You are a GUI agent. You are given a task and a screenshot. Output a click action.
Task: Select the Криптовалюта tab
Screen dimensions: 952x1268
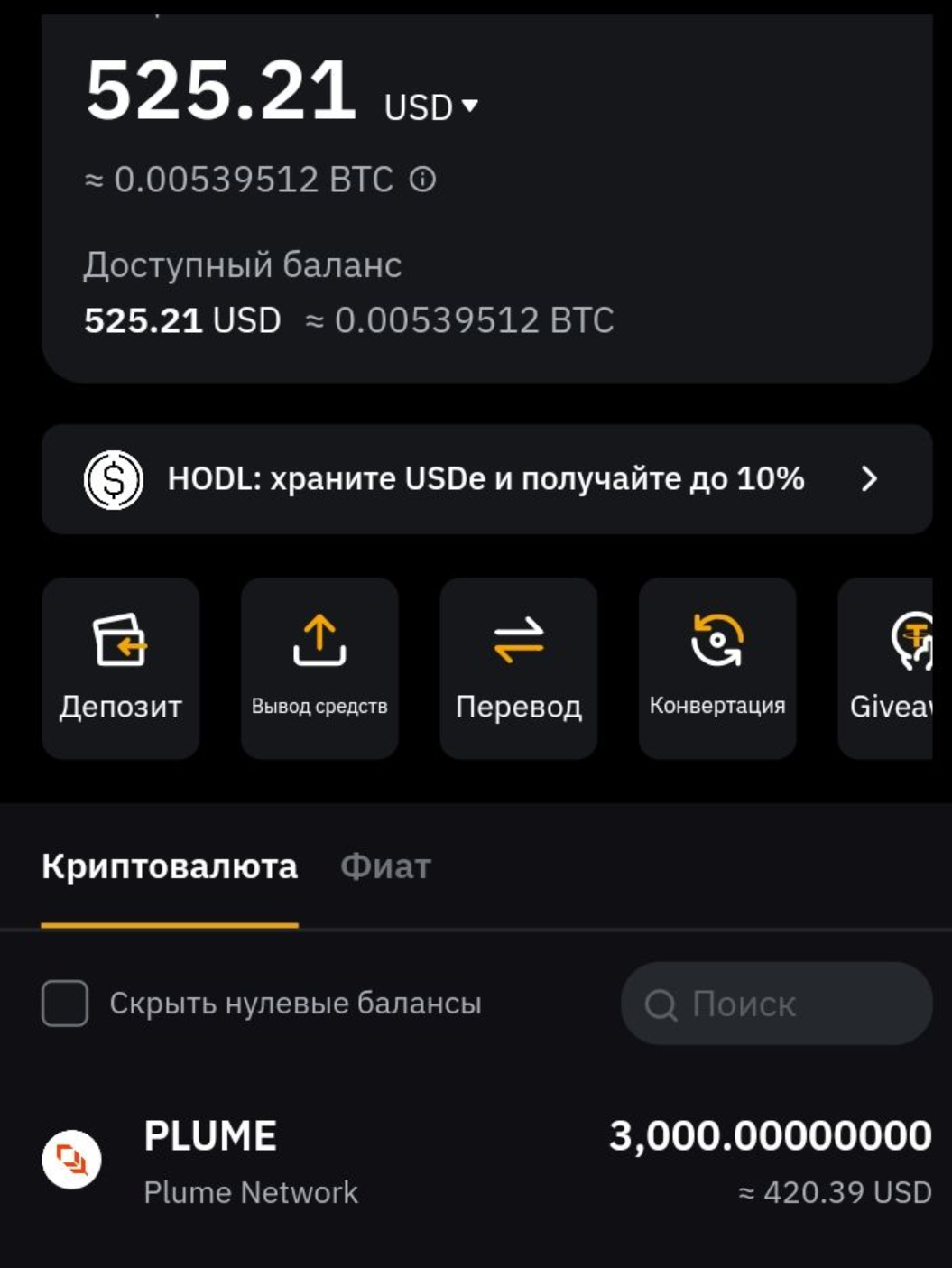[170, 866]
